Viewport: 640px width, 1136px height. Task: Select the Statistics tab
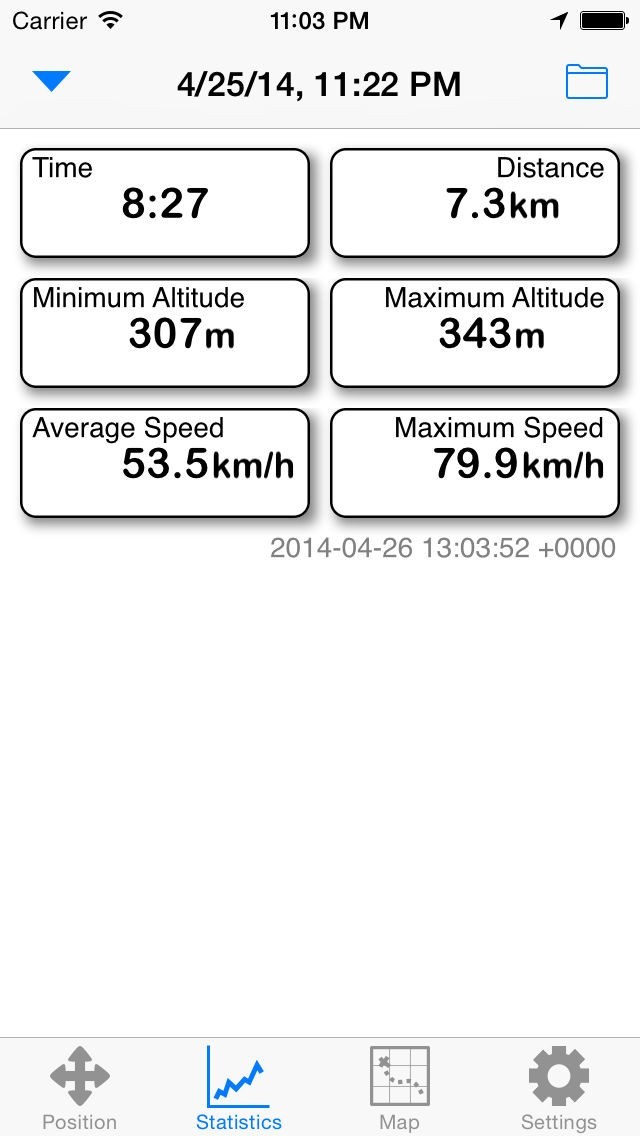pyautogui.click(x=239, y=1088)
